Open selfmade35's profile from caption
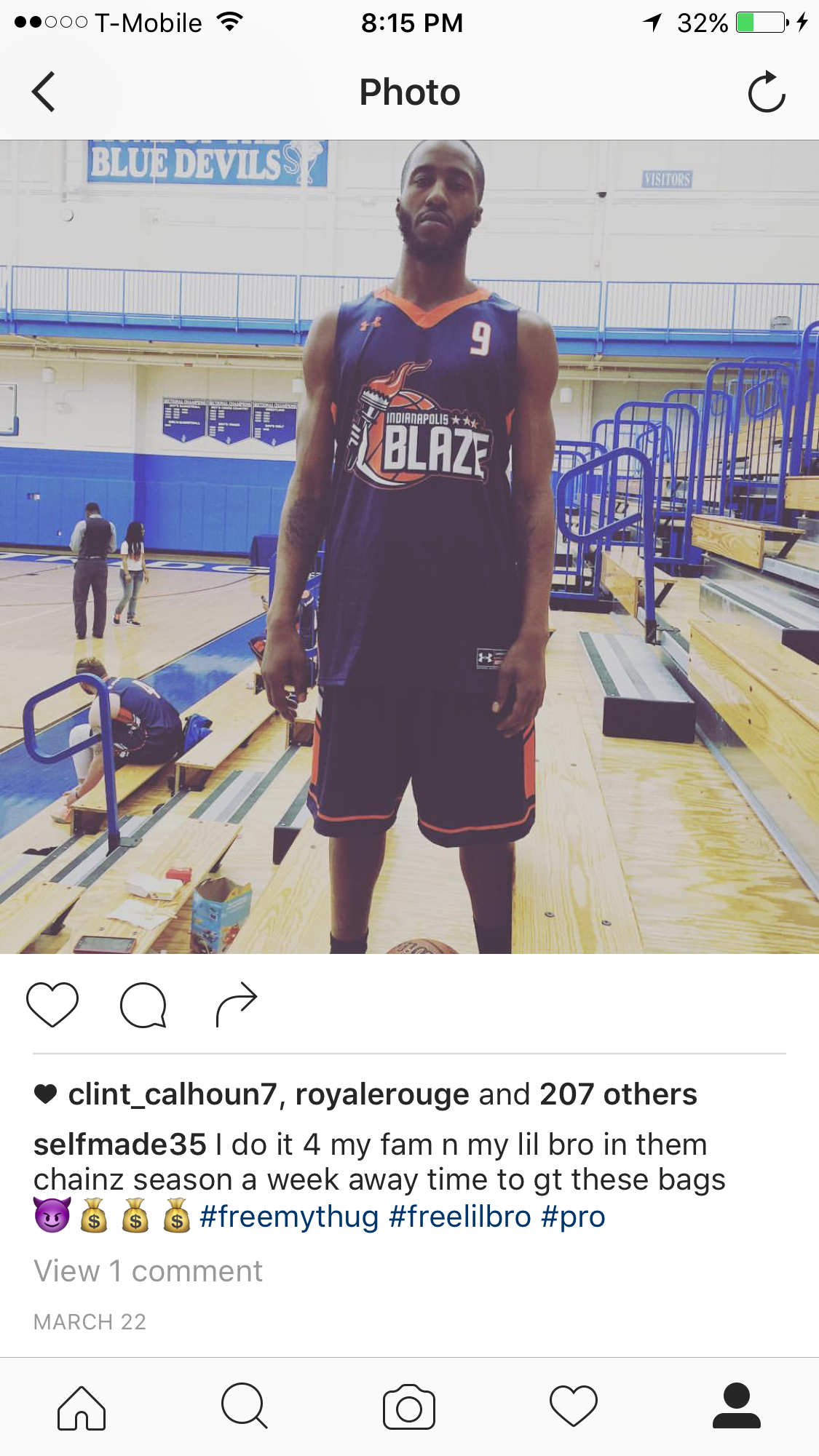This screenshot has width=819, height=1456. (120, 1145)
